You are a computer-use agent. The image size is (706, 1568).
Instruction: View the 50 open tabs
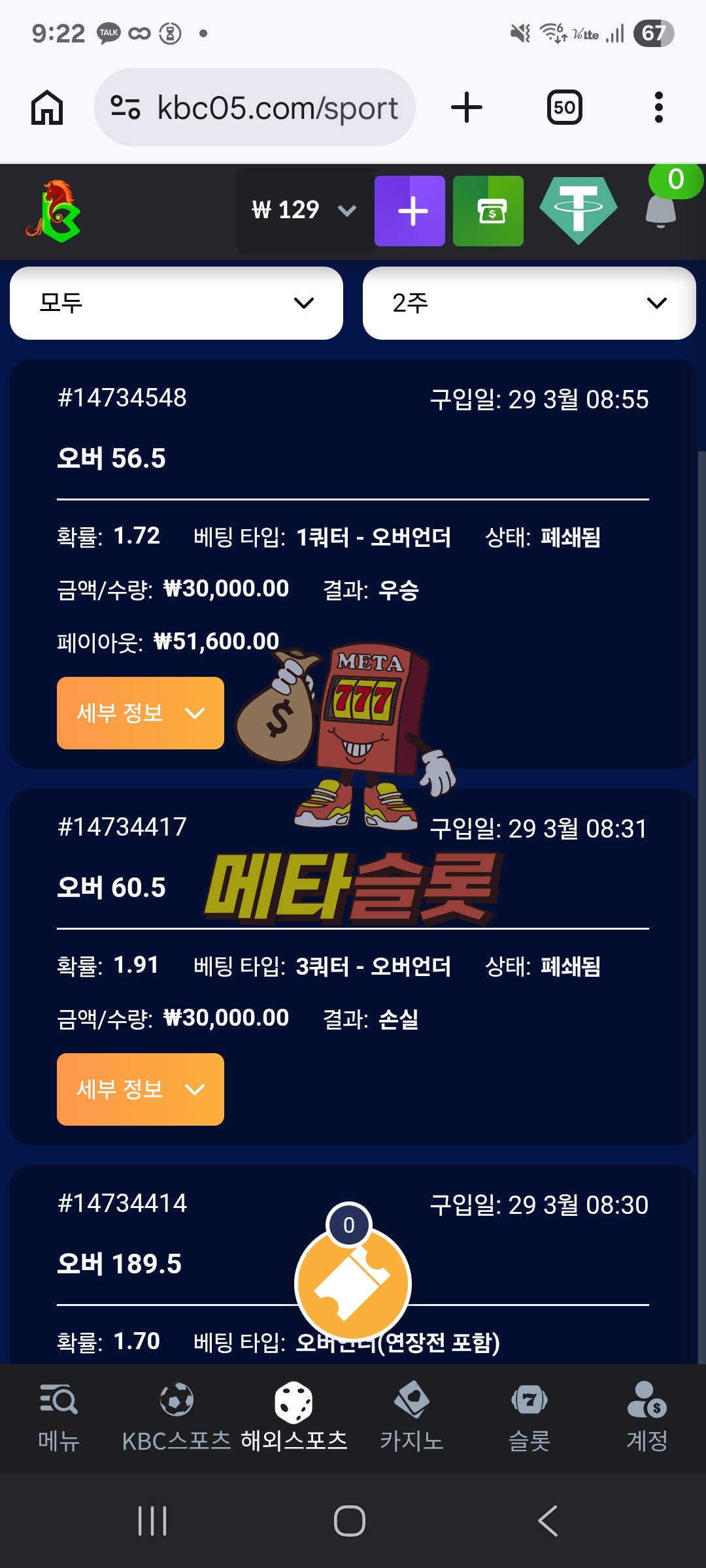click(564, 108)
